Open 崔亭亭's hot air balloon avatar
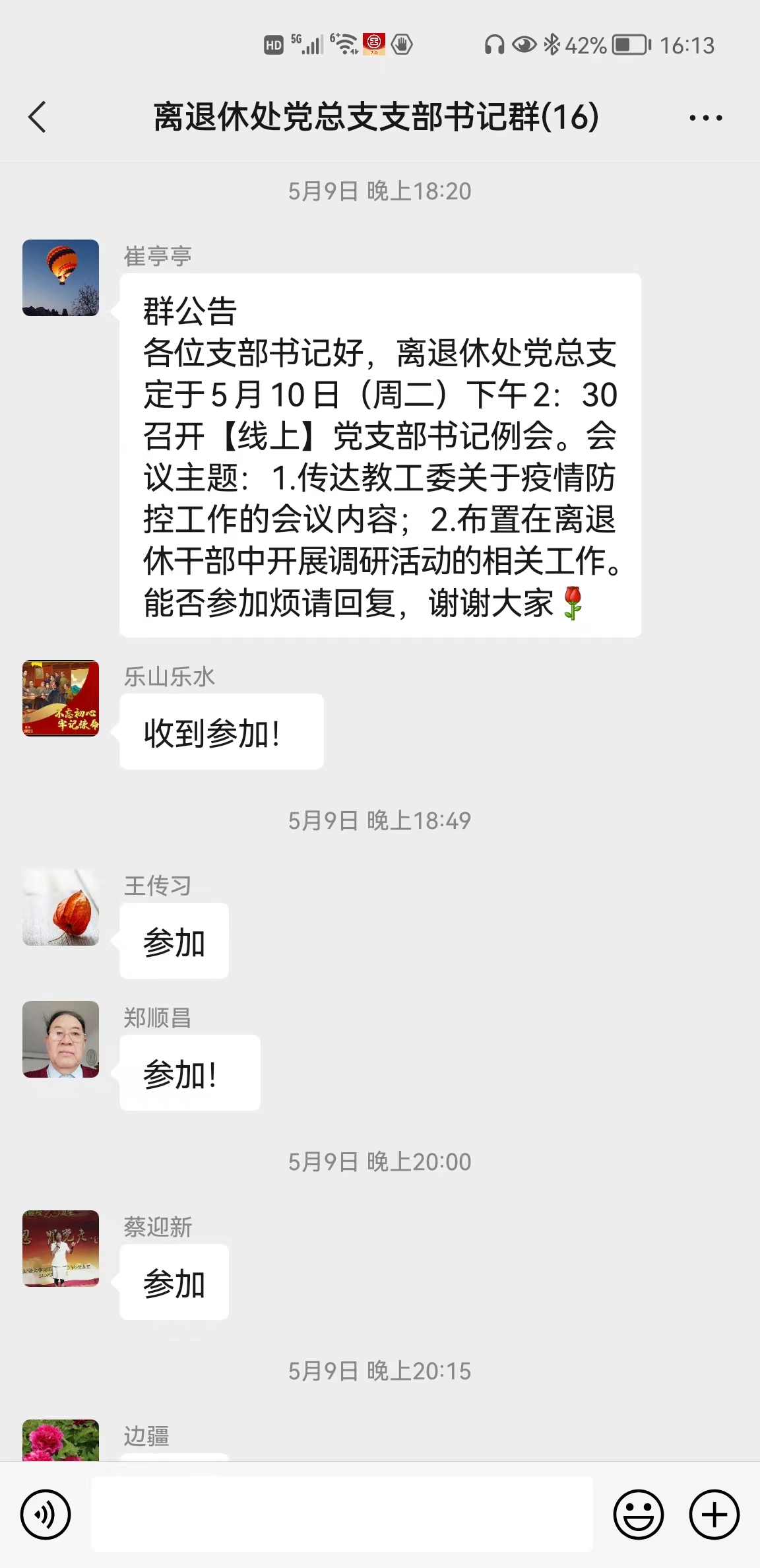 (x=61, y=278)
